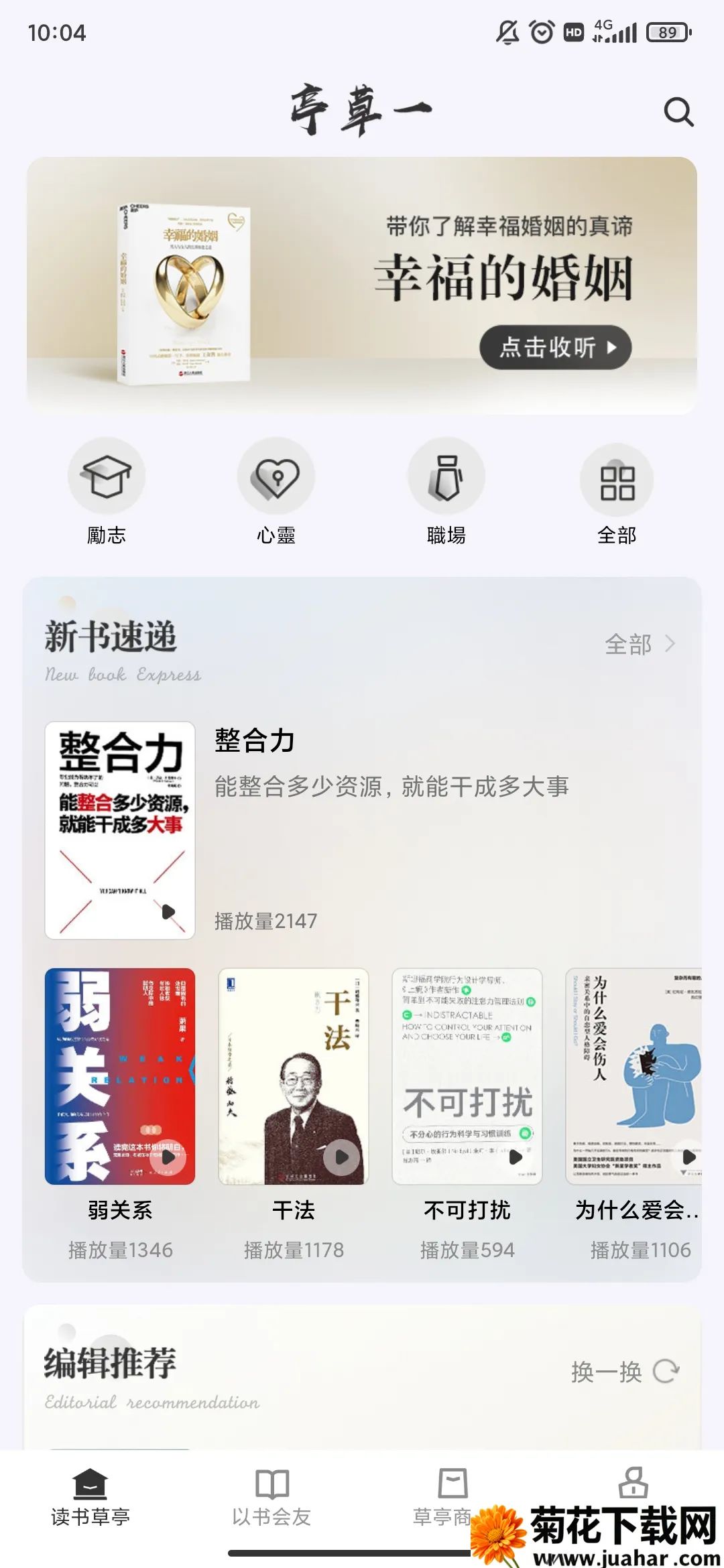
Task: Open the search magnifier icon
Action: 678,112
